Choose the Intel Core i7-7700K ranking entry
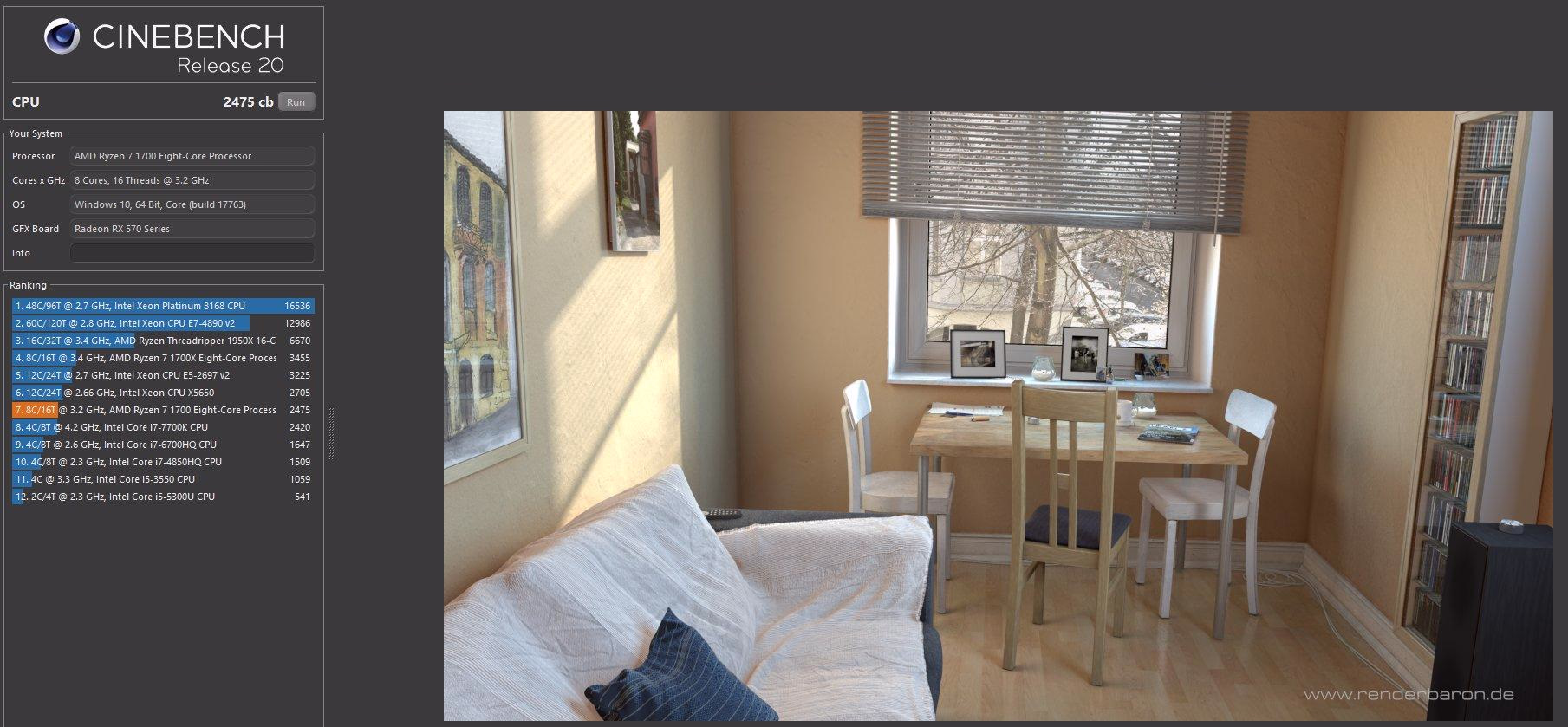1568x727 pixels. click(x=162, y=427)
